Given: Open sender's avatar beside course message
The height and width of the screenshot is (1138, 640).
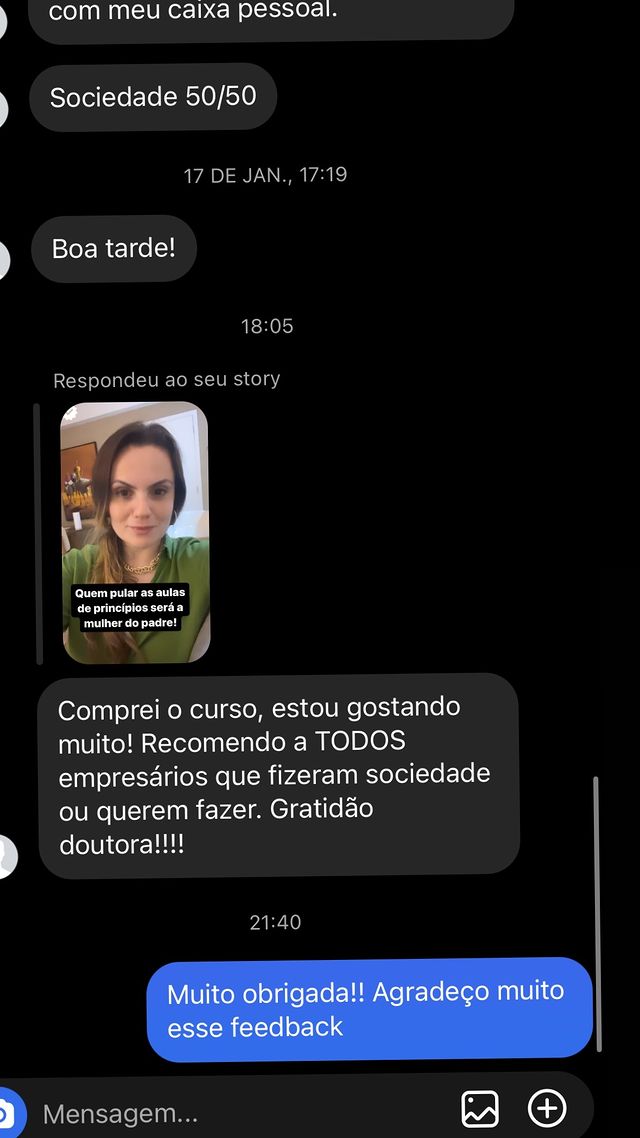Looking at the screenshot, I should tap(7, 856).
